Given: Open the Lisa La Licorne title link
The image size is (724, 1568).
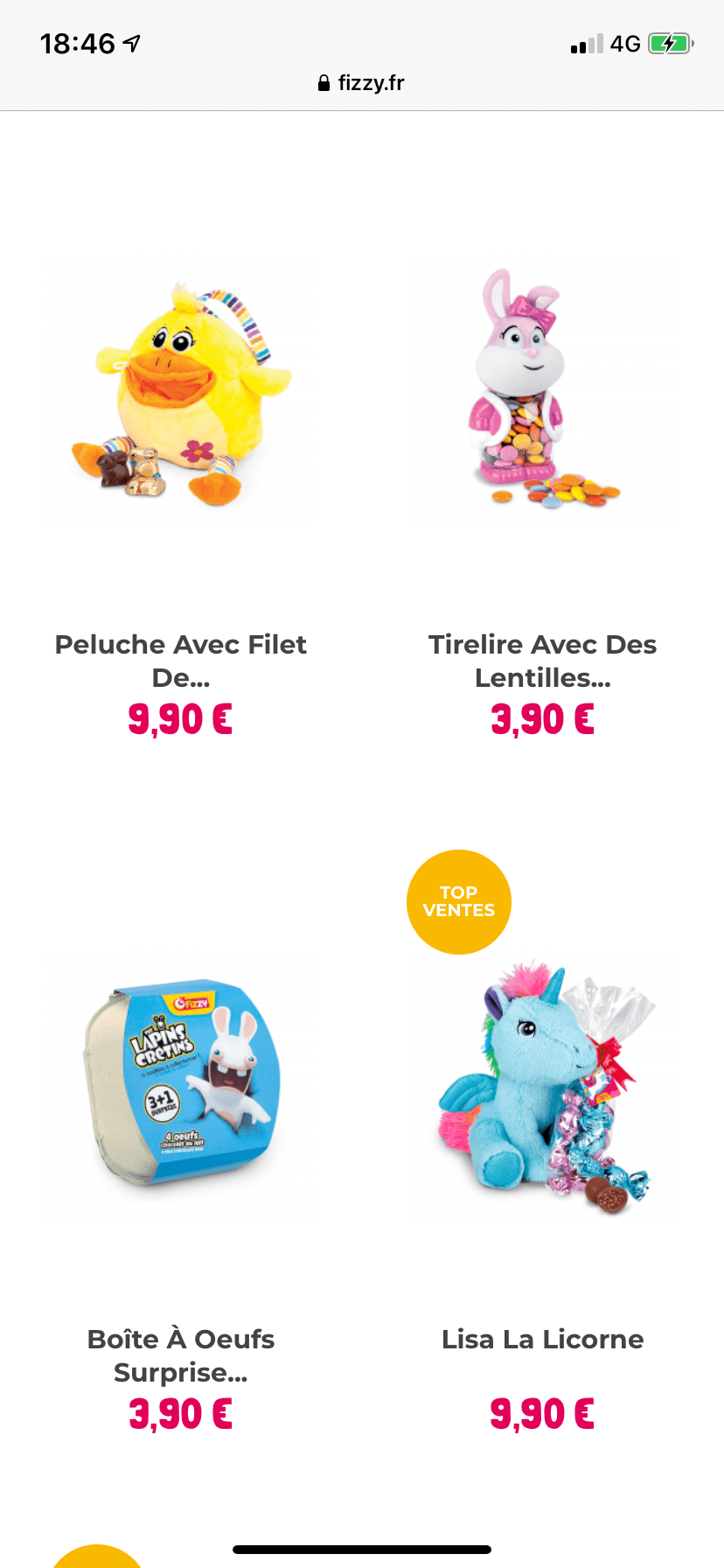Looking at the screenshot, I should [542, 1339].
